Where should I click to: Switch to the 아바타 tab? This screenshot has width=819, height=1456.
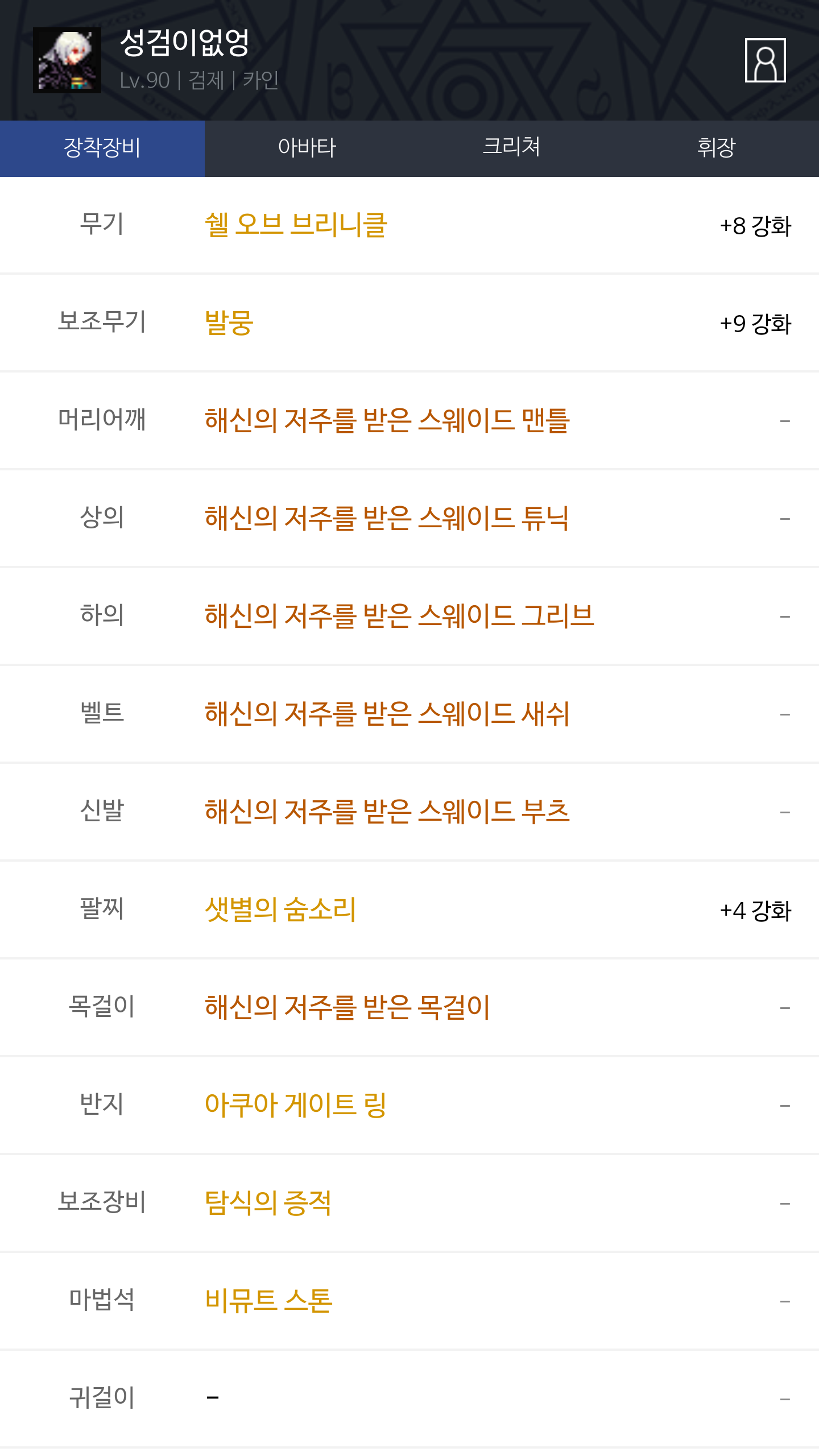pos(307,148)
